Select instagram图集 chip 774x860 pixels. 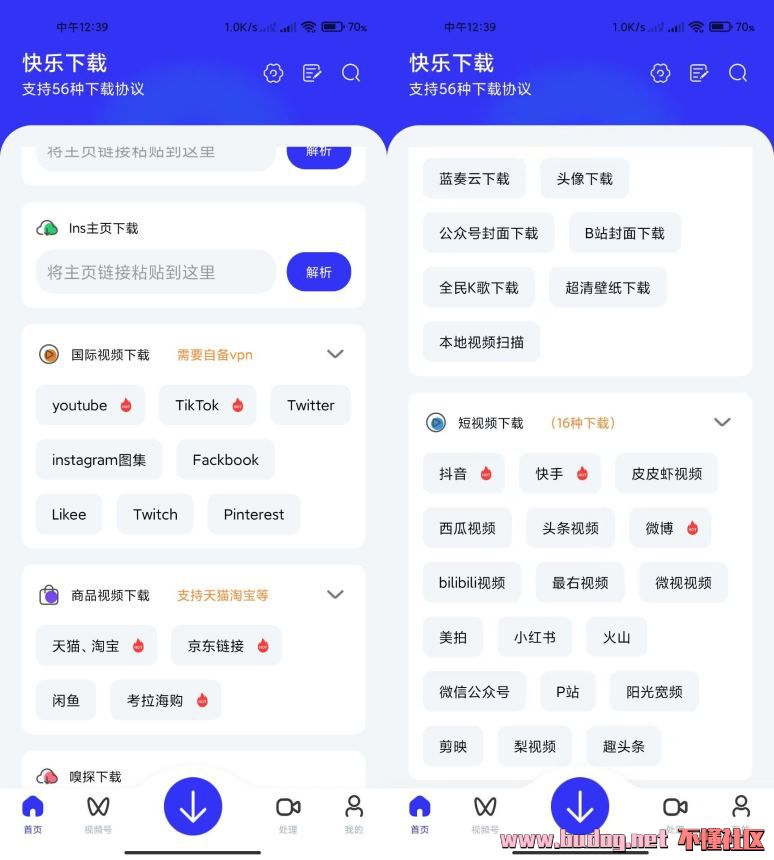(99, 460)
